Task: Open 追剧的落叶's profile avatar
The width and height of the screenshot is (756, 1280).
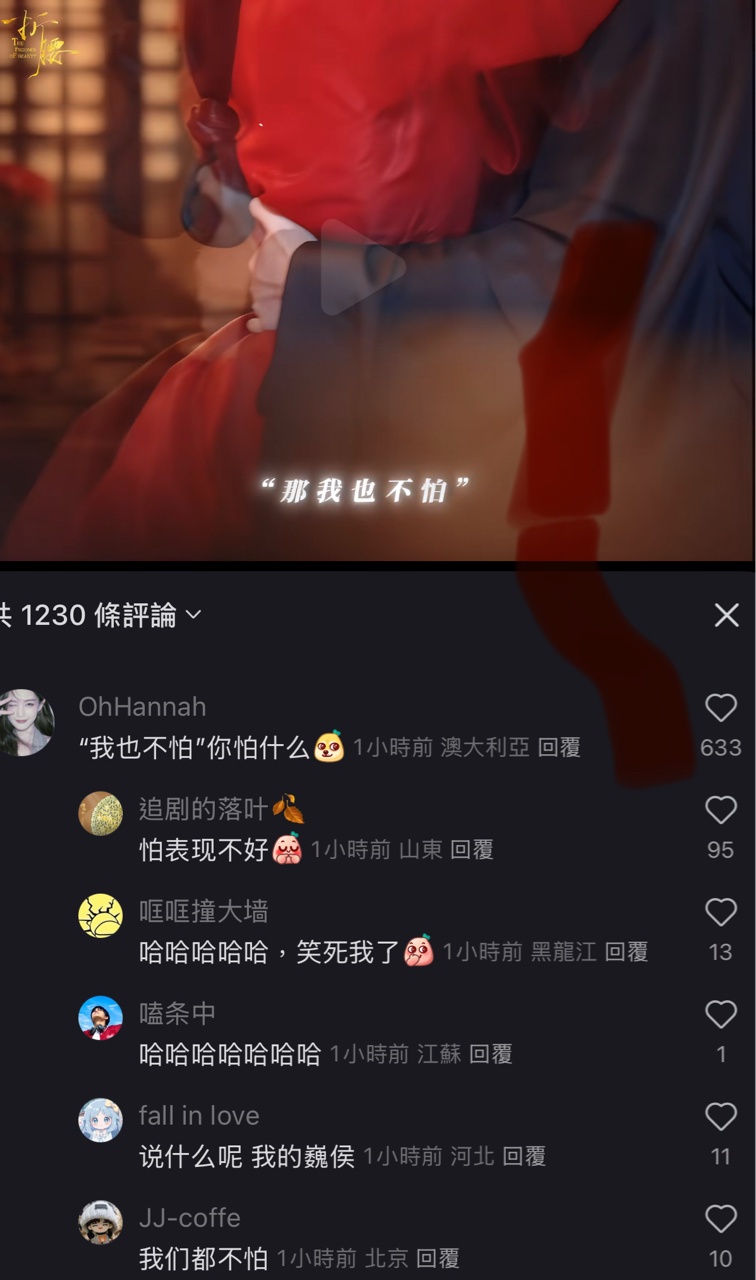Action: (x=100, y=813)
